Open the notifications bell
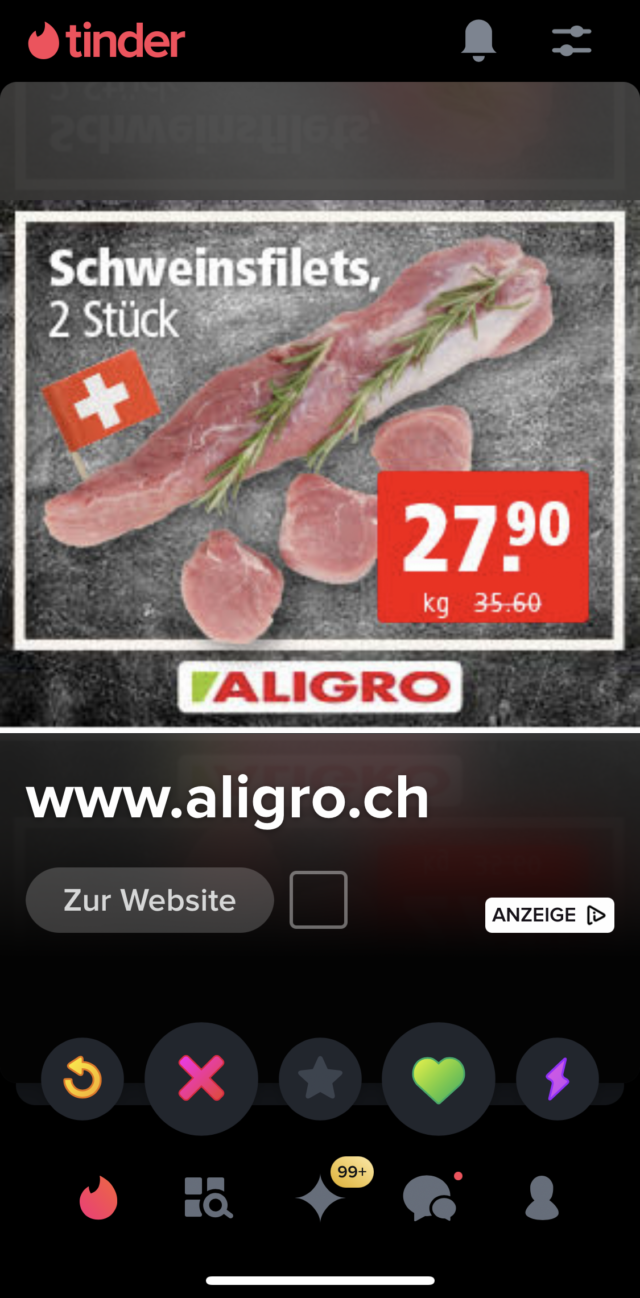Screen dimensions: 640x1298 pos(479,40)
